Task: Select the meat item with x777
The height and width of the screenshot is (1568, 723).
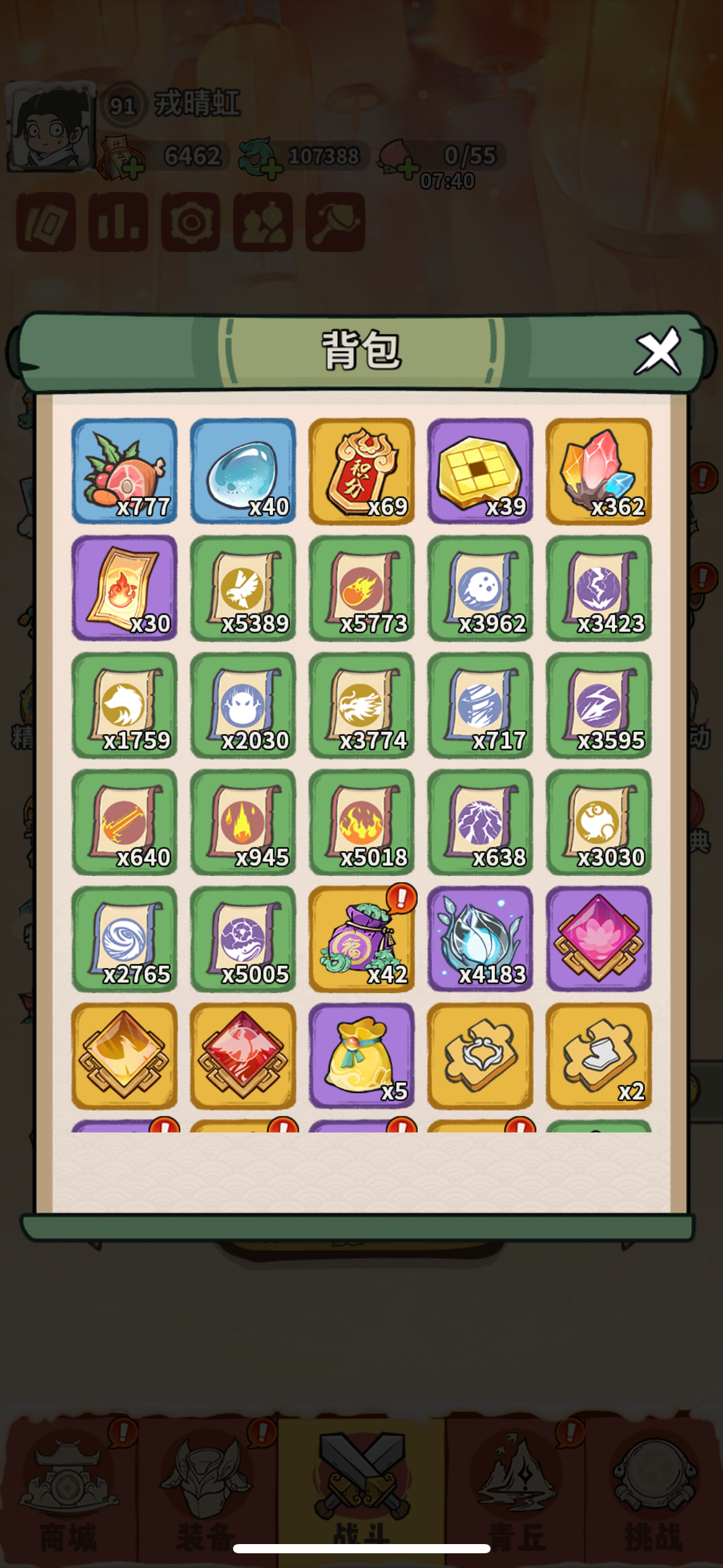Action: tap(124, 471)
